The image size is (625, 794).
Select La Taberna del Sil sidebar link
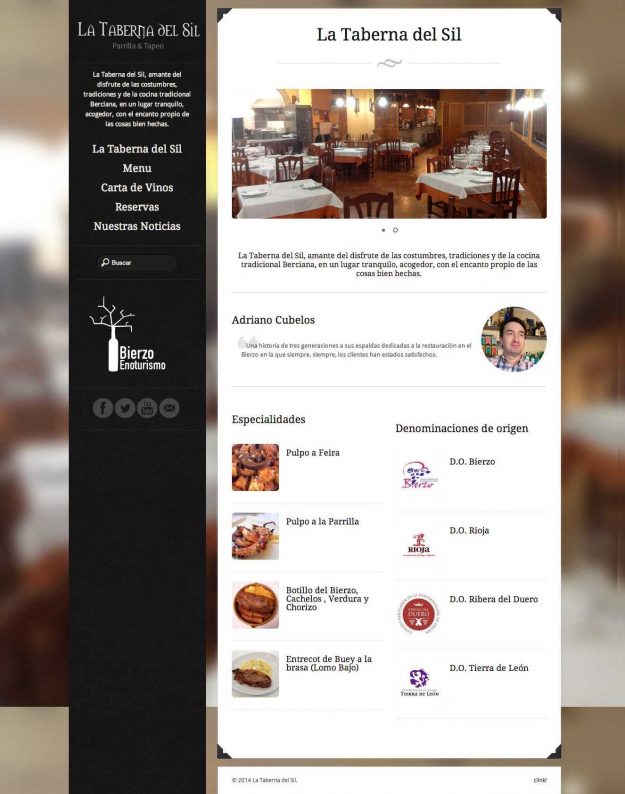click(137, 149)
